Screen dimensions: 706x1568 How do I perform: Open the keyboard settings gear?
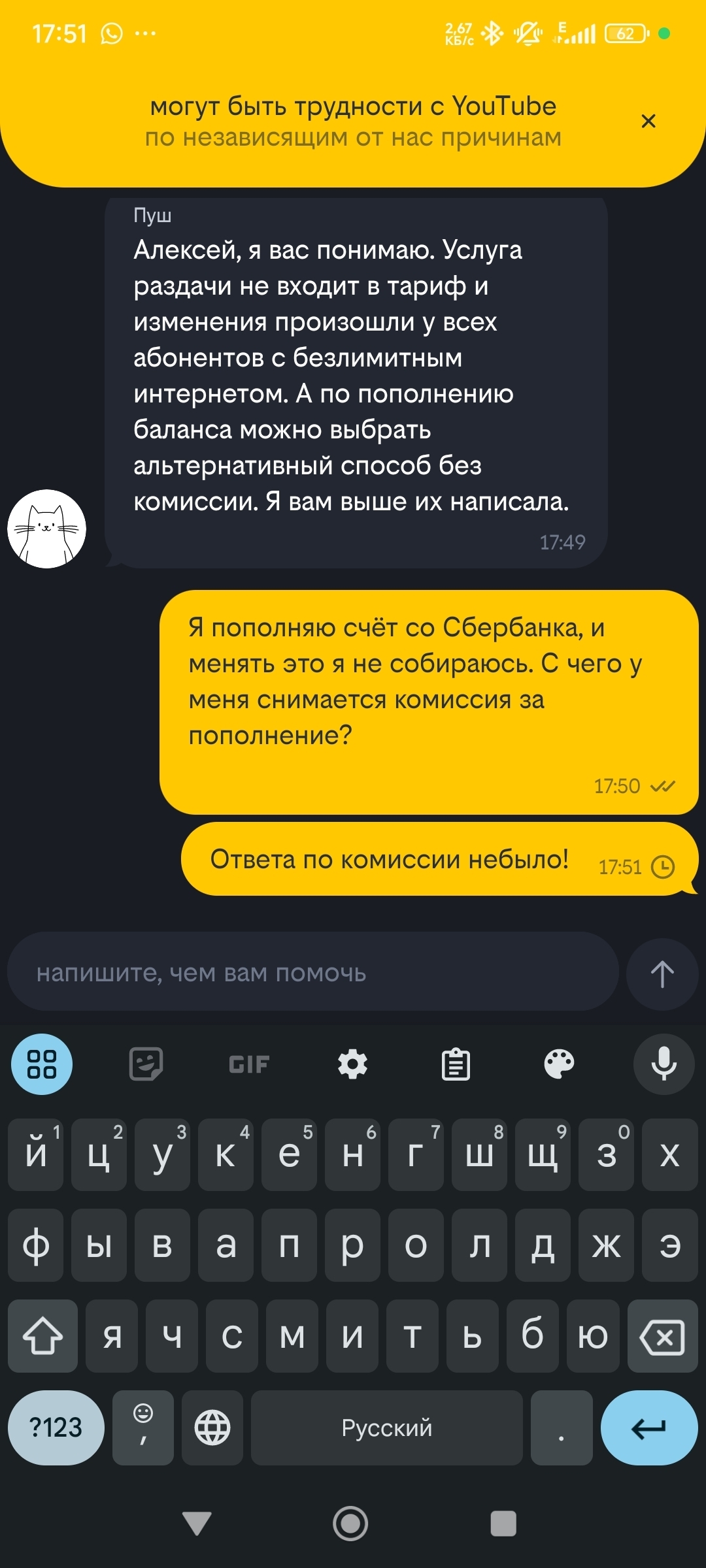tap(352, 1064)
